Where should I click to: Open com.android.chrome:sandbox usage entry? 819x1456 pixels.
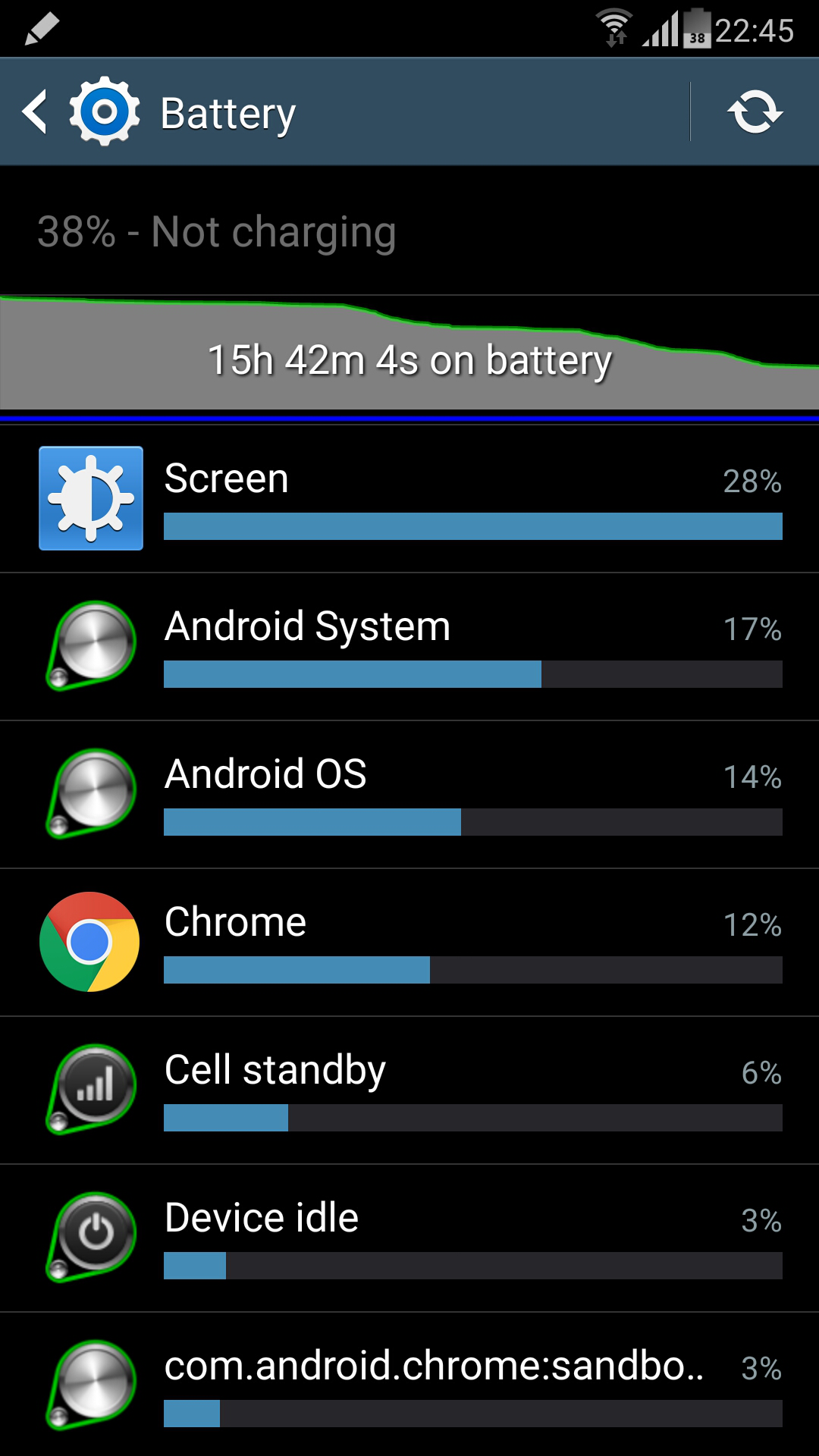tap(409, 1384)
